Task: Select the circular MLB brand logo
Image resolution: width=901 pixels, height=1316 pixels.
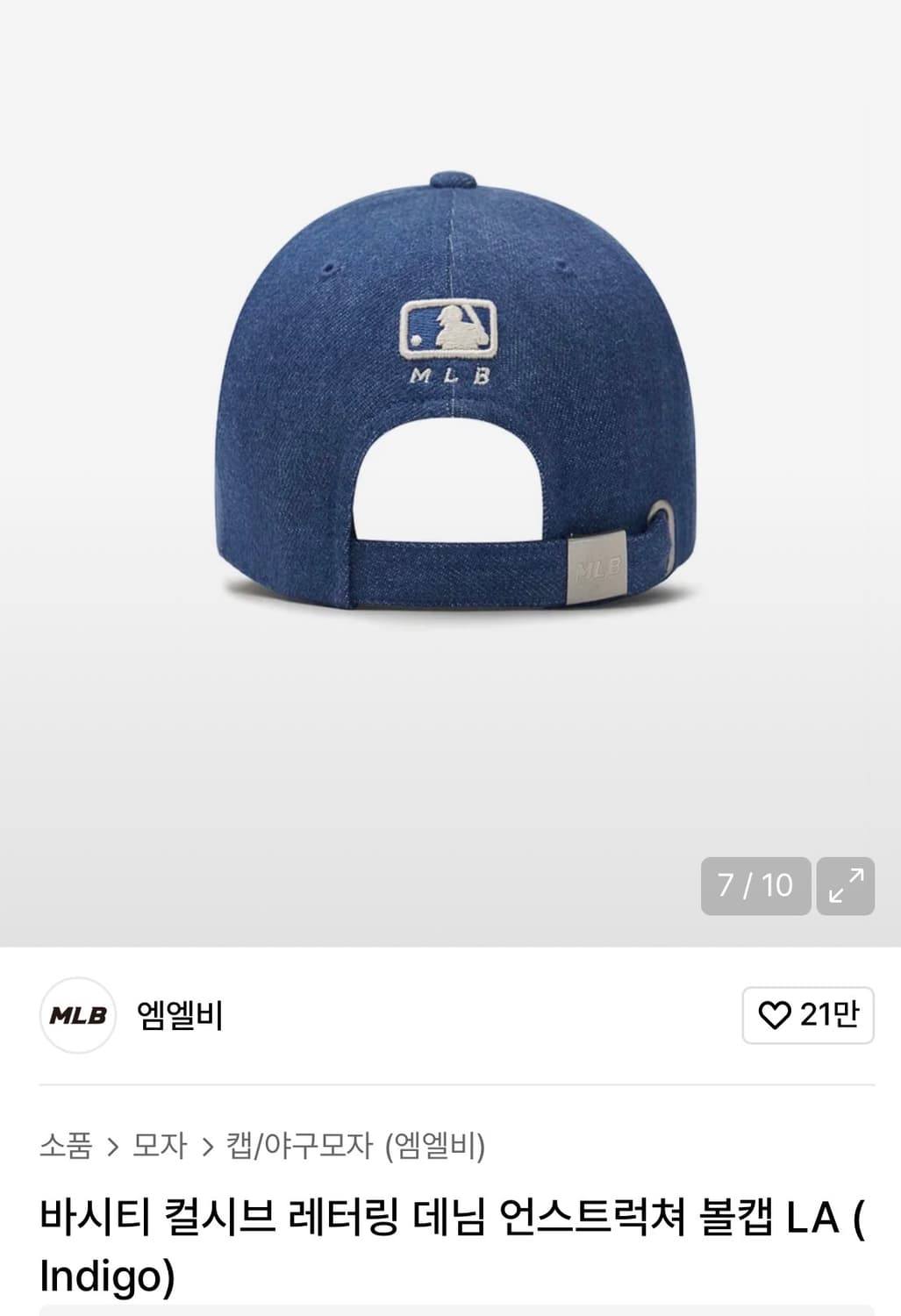Action: (77, 1016)
